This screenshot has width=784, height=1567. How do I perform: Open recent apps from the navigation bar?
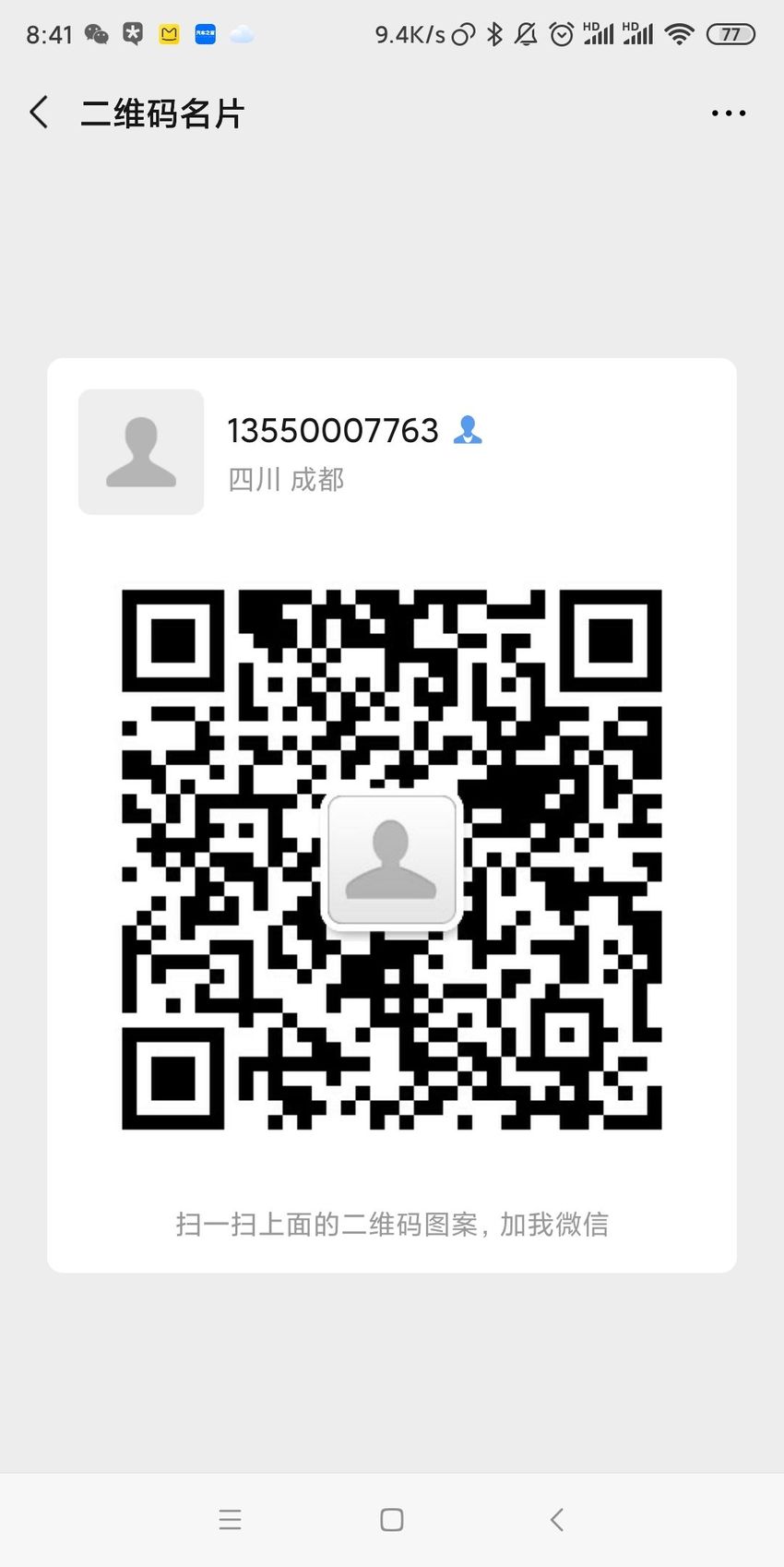coord(230,1520)
